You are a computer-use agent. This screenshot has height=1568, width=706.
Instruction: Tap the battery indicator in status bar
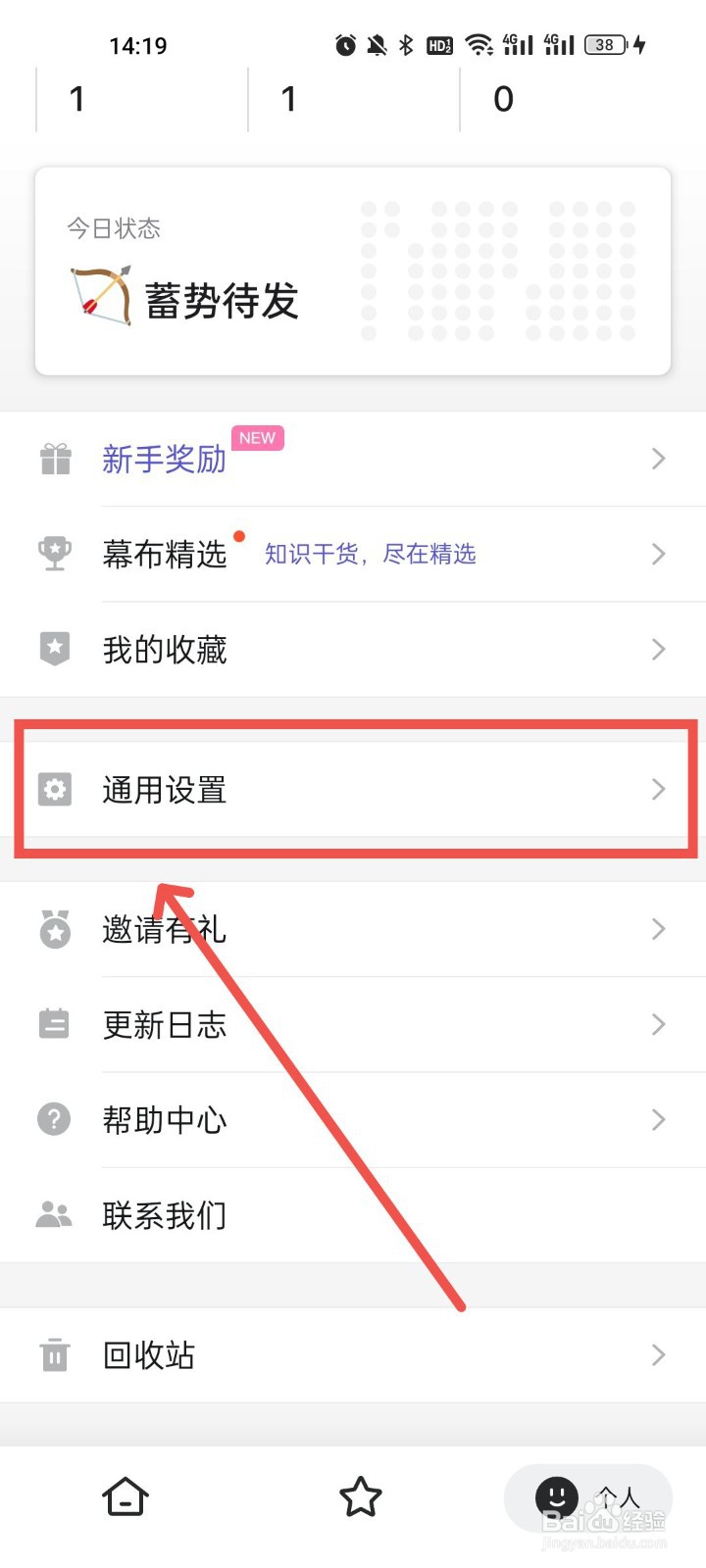(604, 44)
